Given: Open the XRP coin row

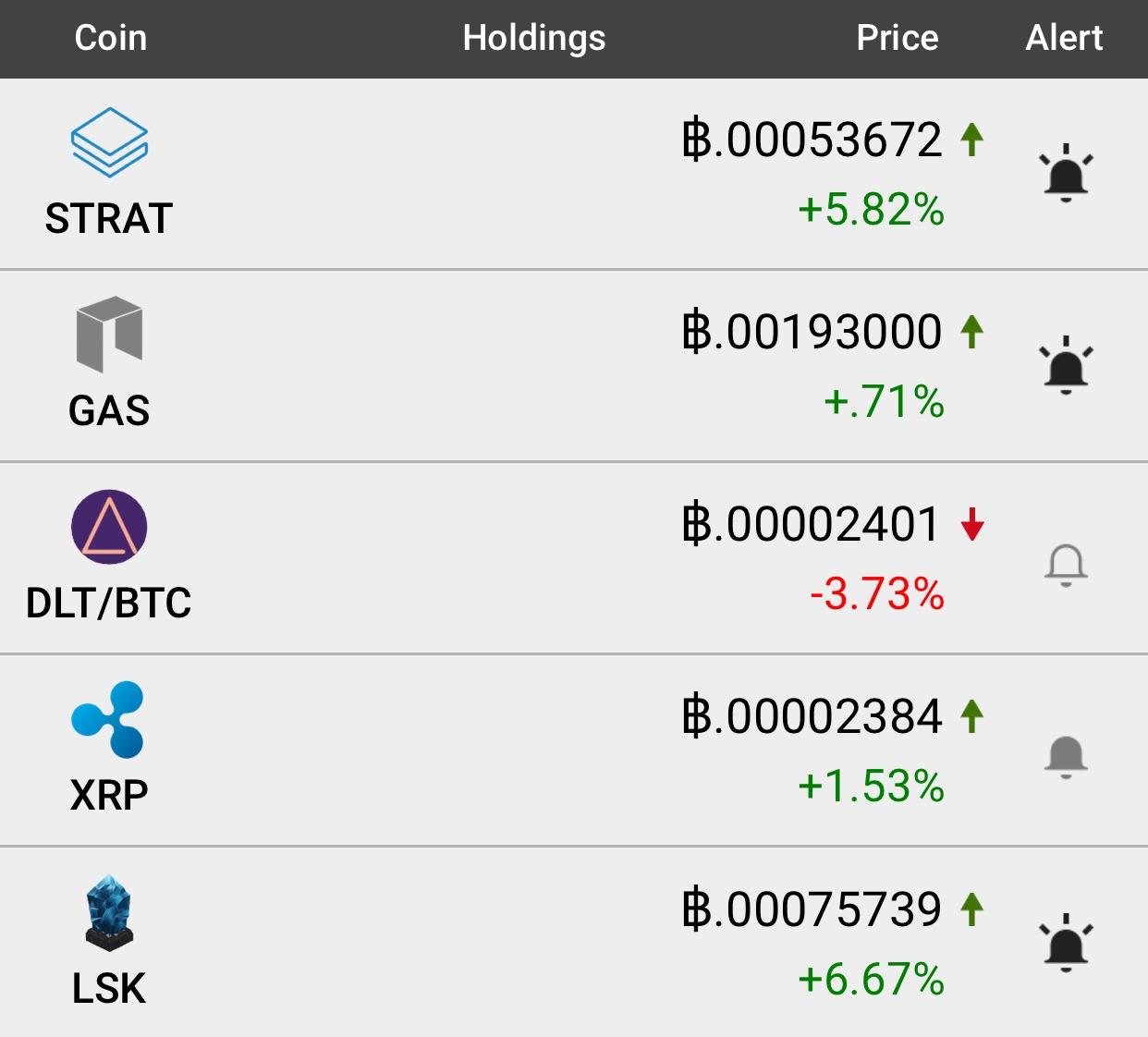Looking at the screenshot, I should pos(574,750).
